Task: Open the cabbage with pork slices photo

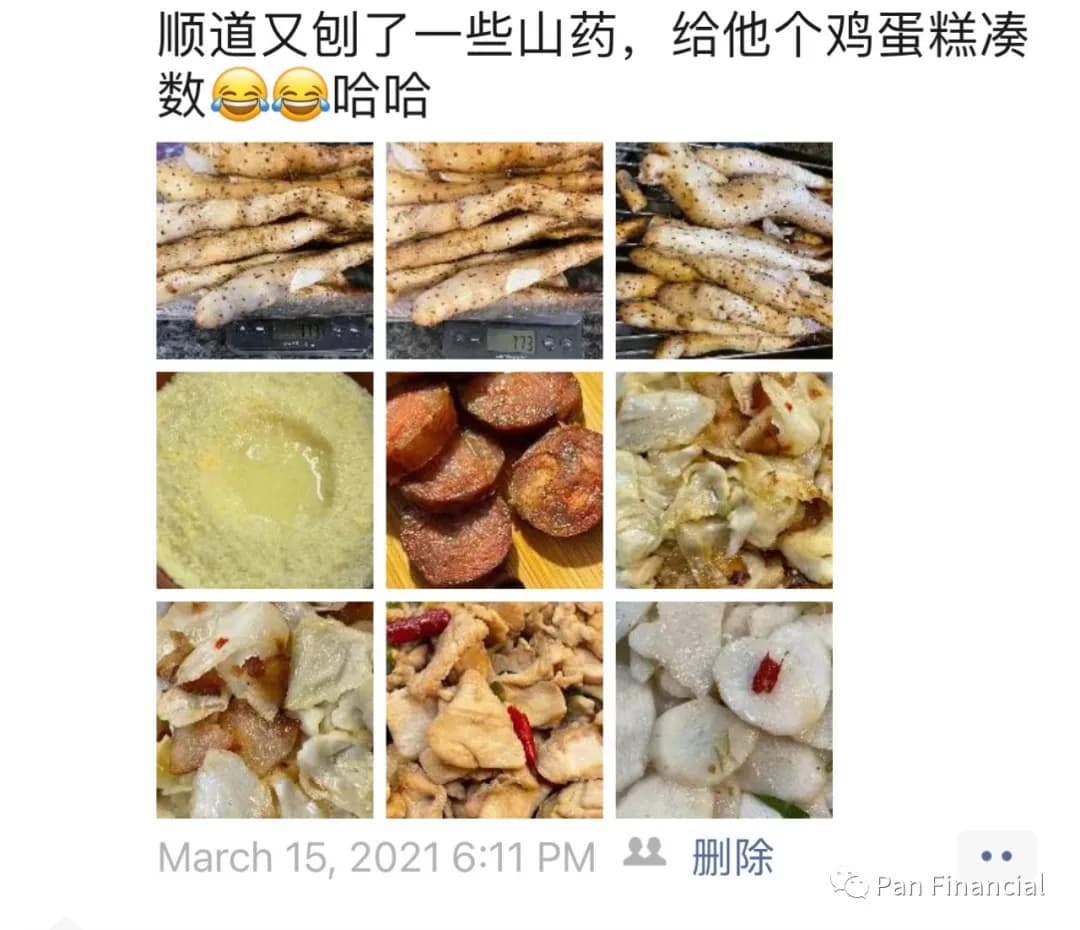Action: (x=265, y=710)
